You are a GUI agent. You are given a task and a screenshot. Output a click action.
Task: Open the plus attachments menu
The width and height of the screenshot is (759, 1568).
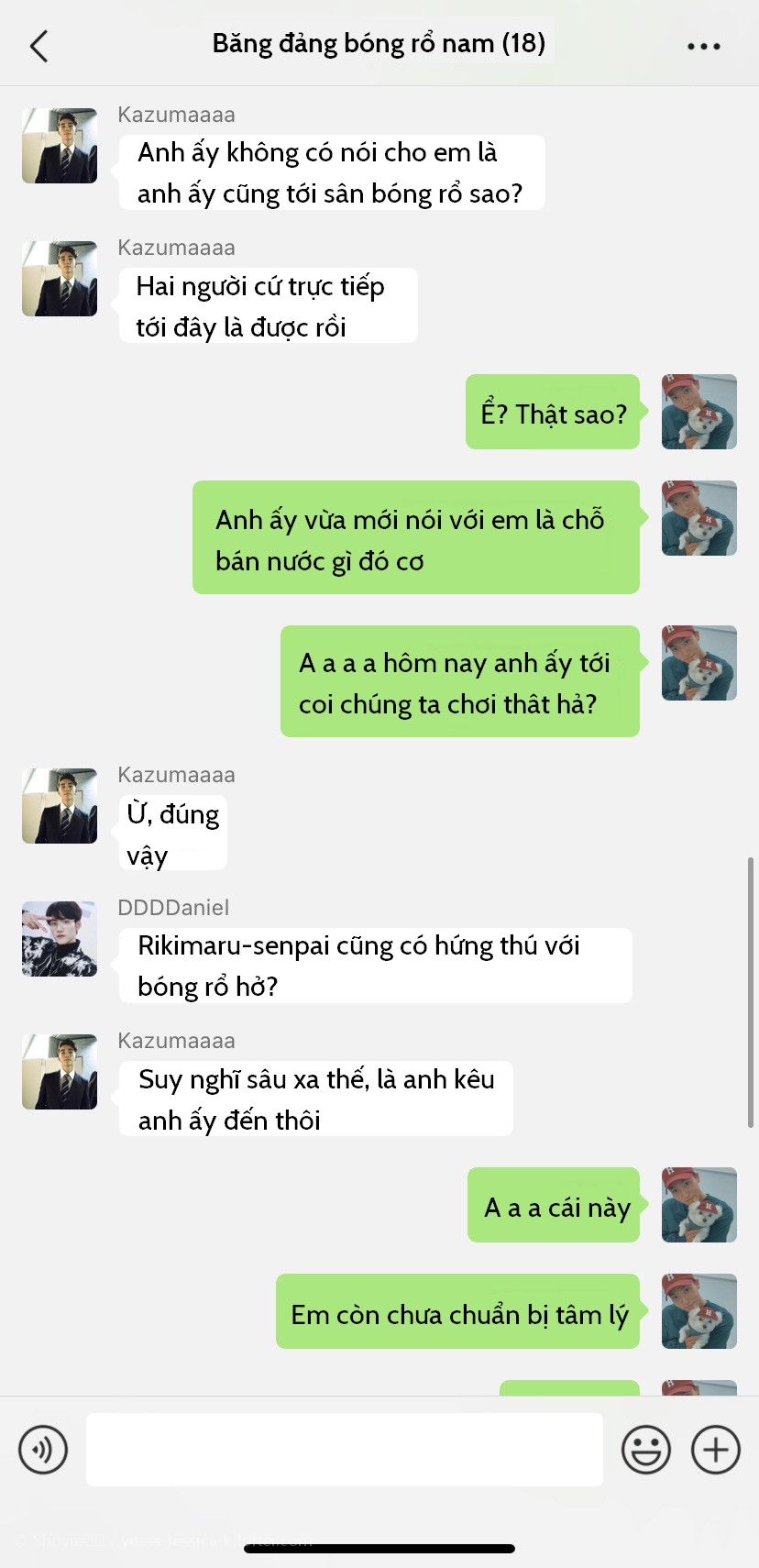tap(715, 1450)
